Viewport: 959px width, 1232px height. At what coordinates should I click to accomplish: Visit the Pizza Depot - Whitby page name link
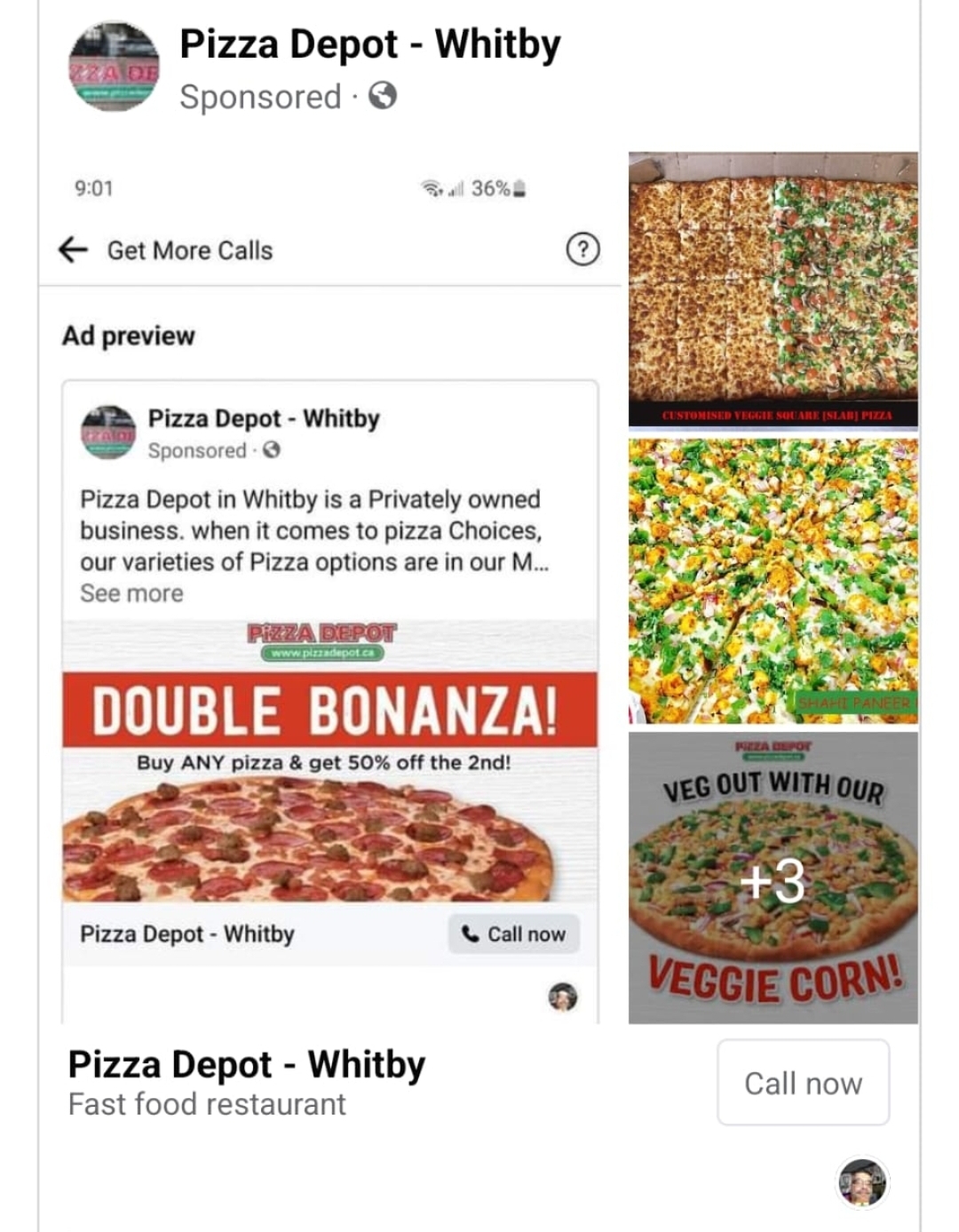(x=369, y=44)
